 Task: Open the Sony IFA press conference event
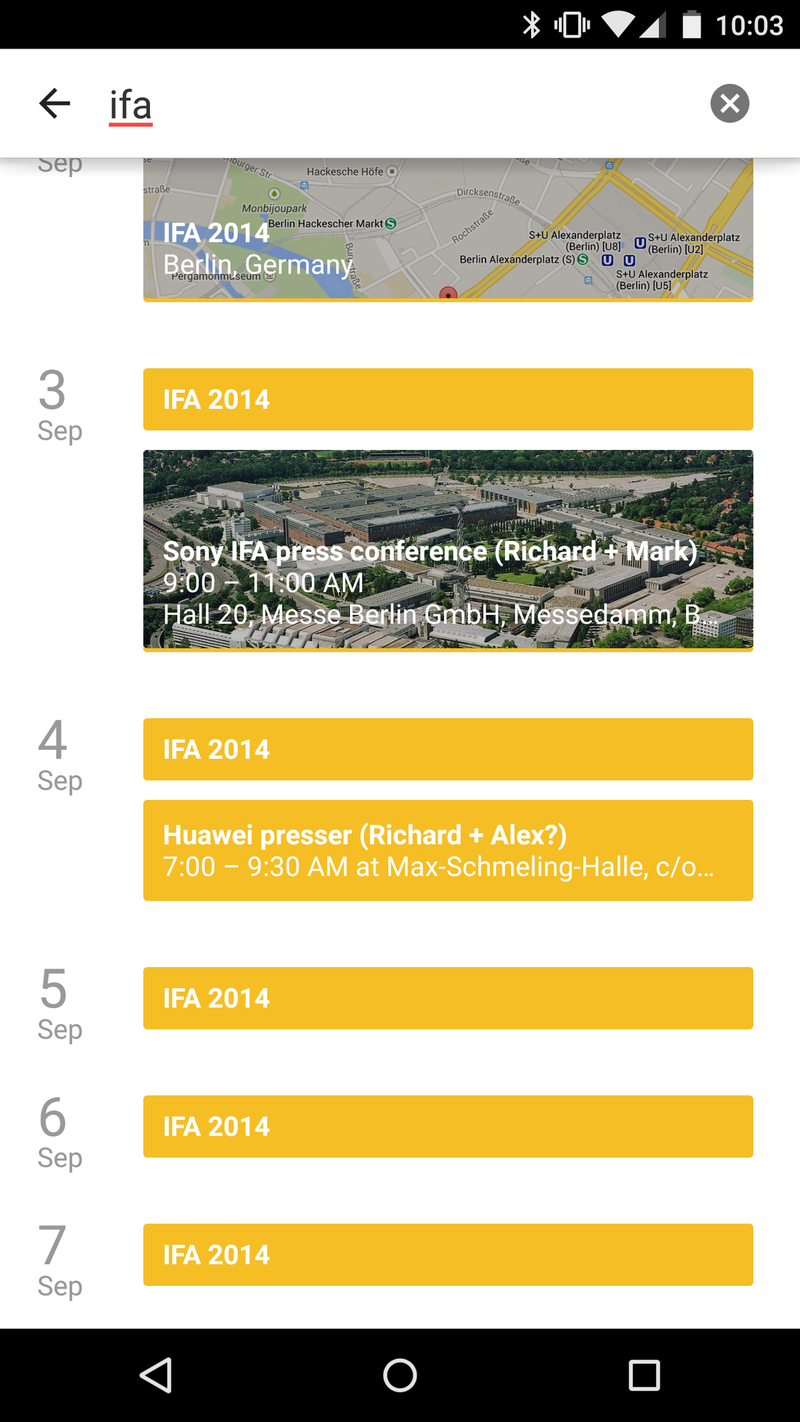(448, 550)
